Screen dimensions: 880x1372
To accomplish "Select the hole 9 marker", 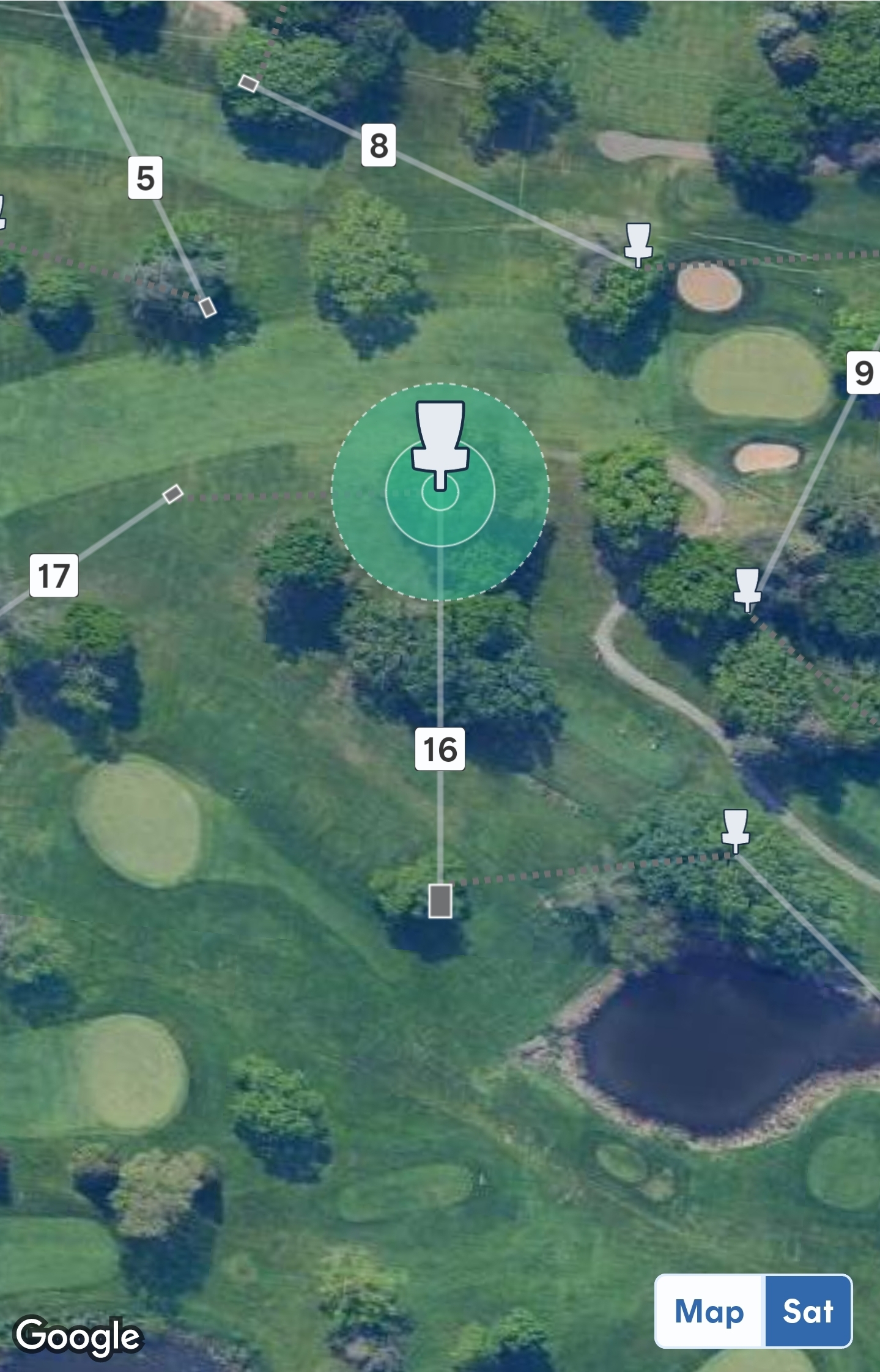I will pyautogui.click(x=863, y=372).
